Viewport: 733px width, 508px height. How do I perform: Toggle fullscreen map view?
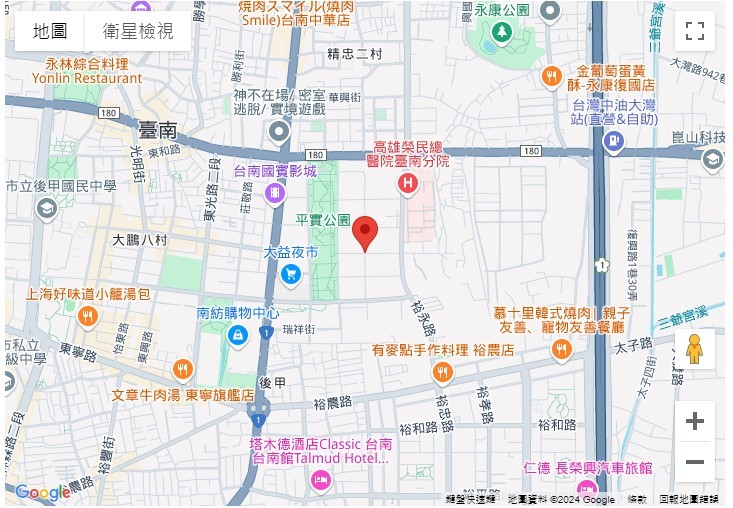(695, 31)
